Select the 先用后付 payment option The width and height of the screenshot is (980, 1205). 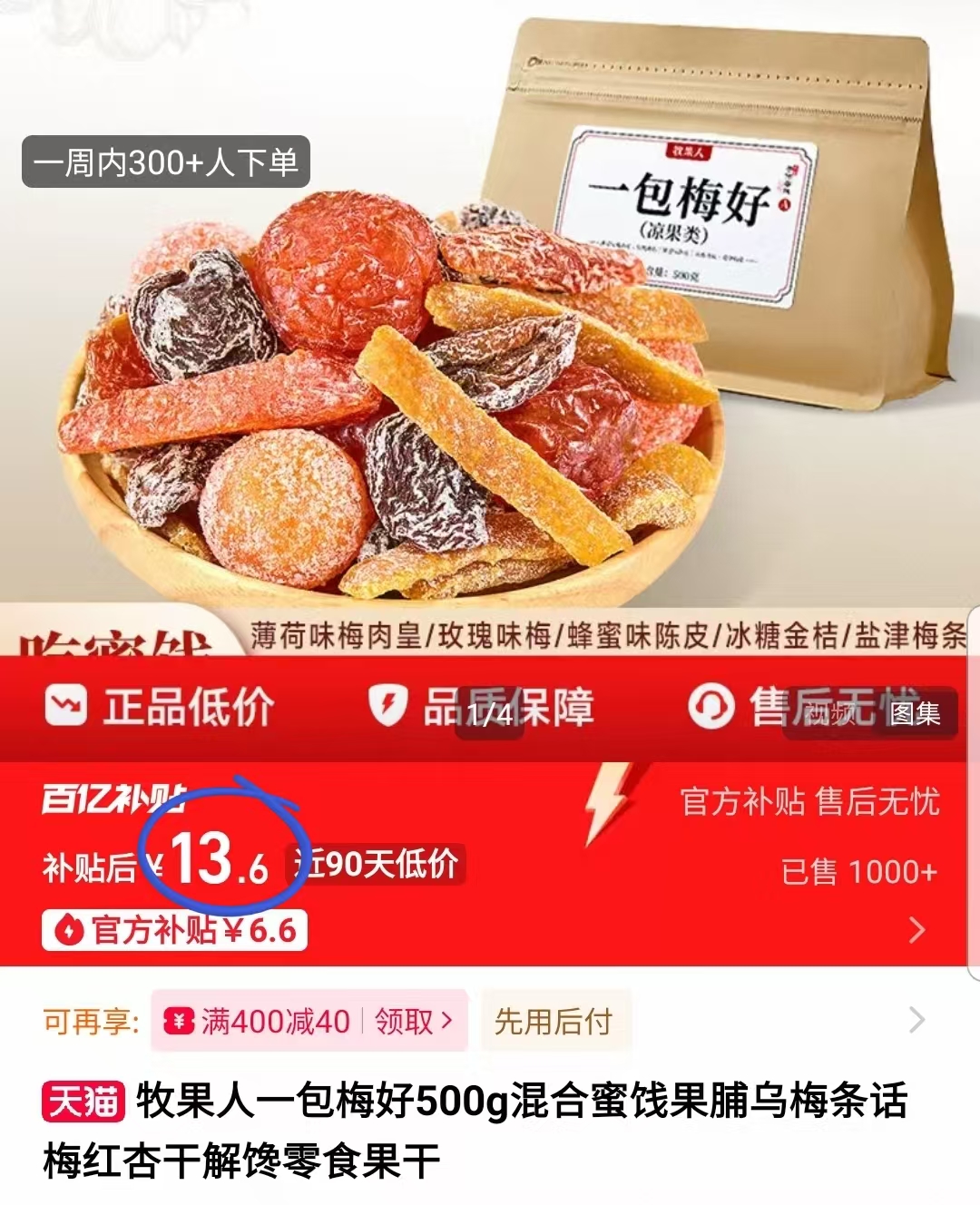click(556, 1020)
